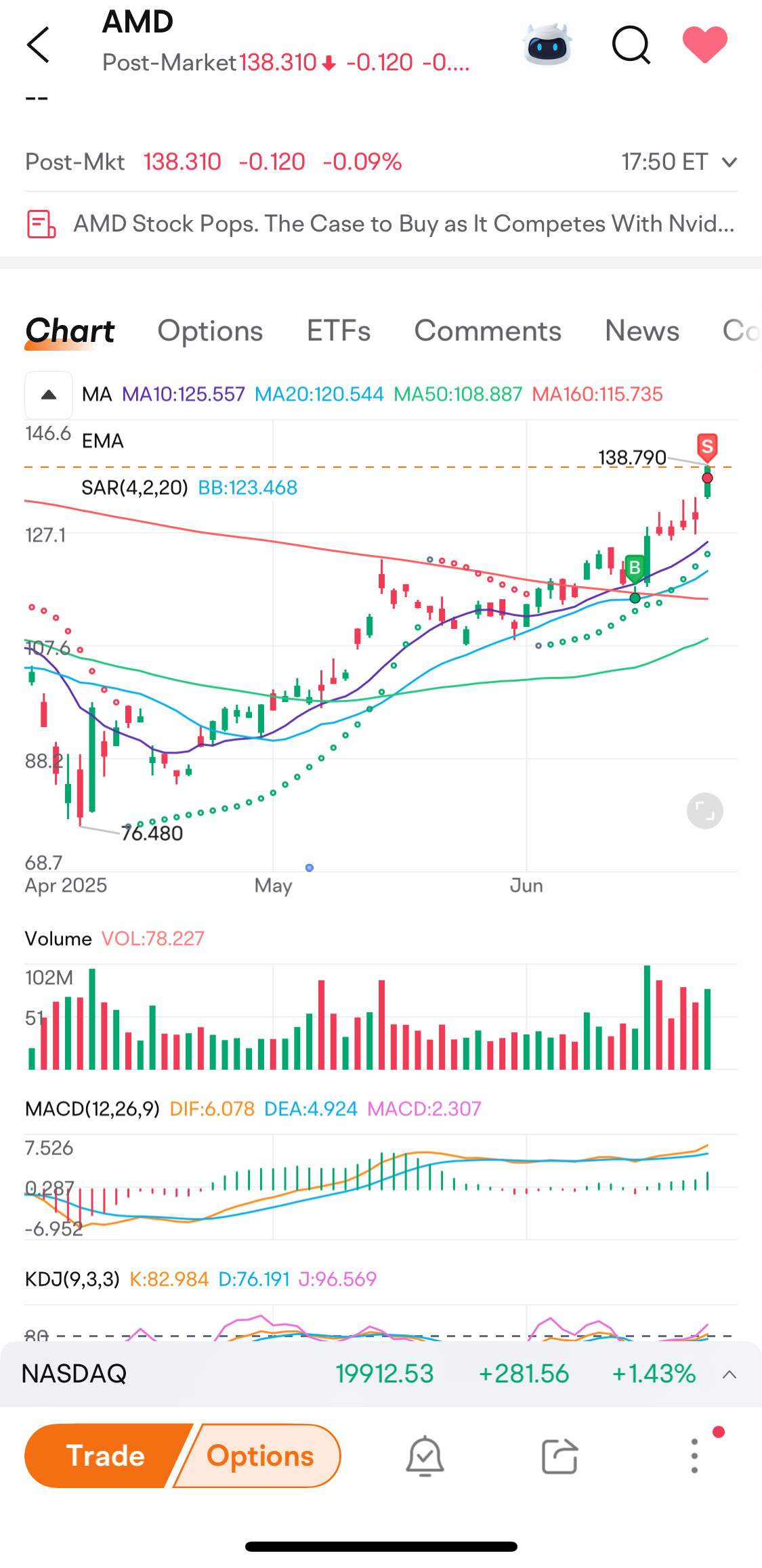Open the AI robot assistant icon

tap(547, 45)
